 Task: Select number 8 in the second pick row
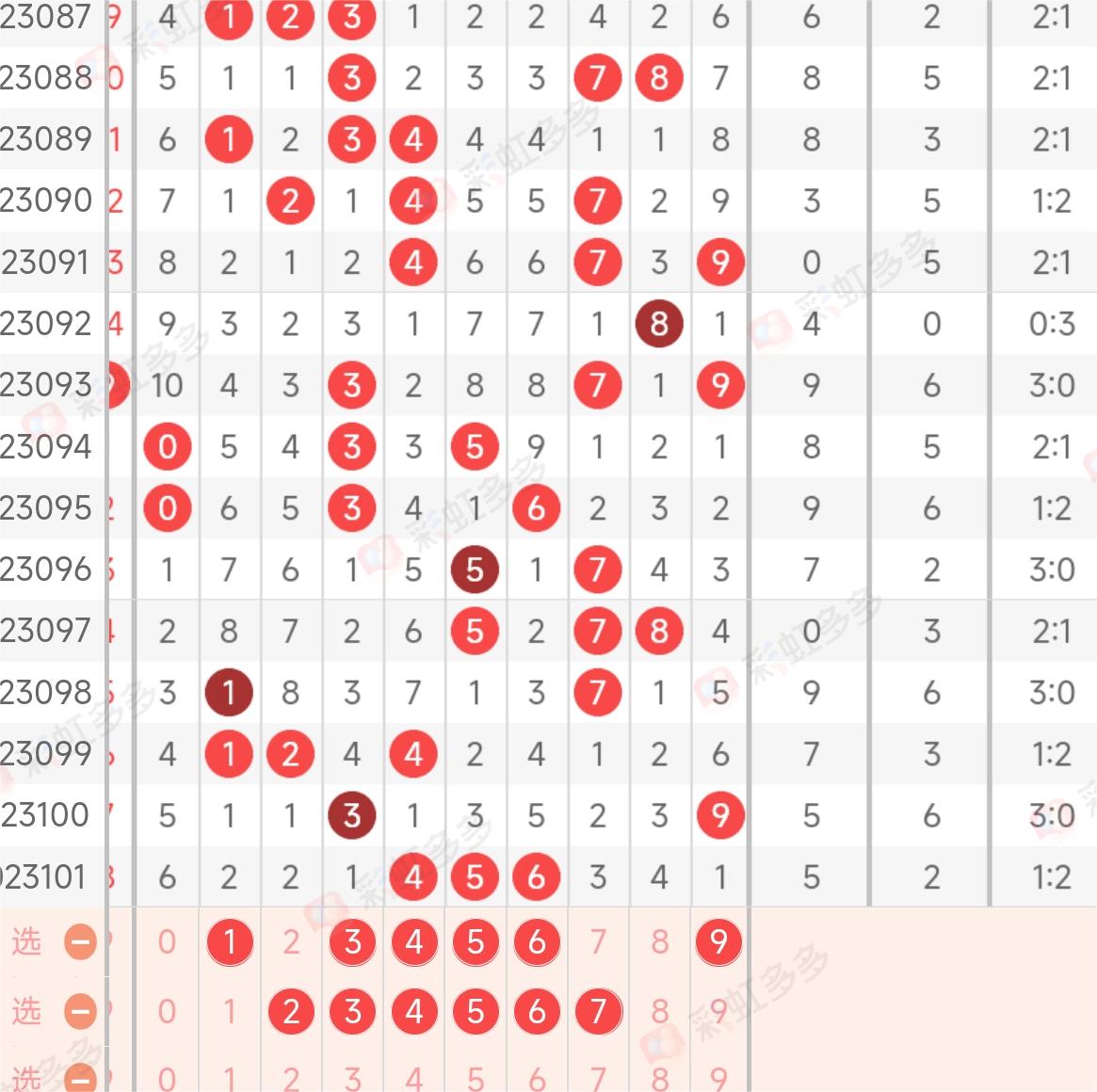point(659,1012)
